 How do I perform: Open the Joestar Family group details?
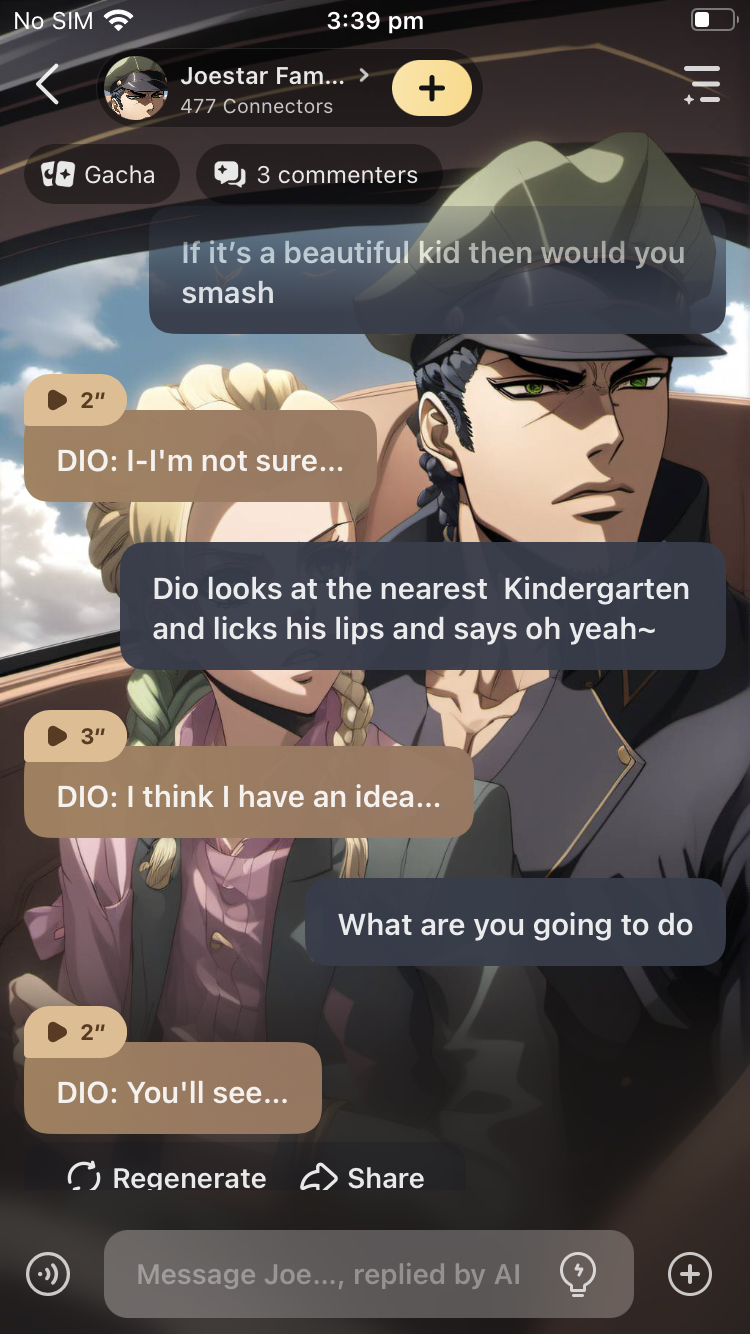click(x=262, y=88)
